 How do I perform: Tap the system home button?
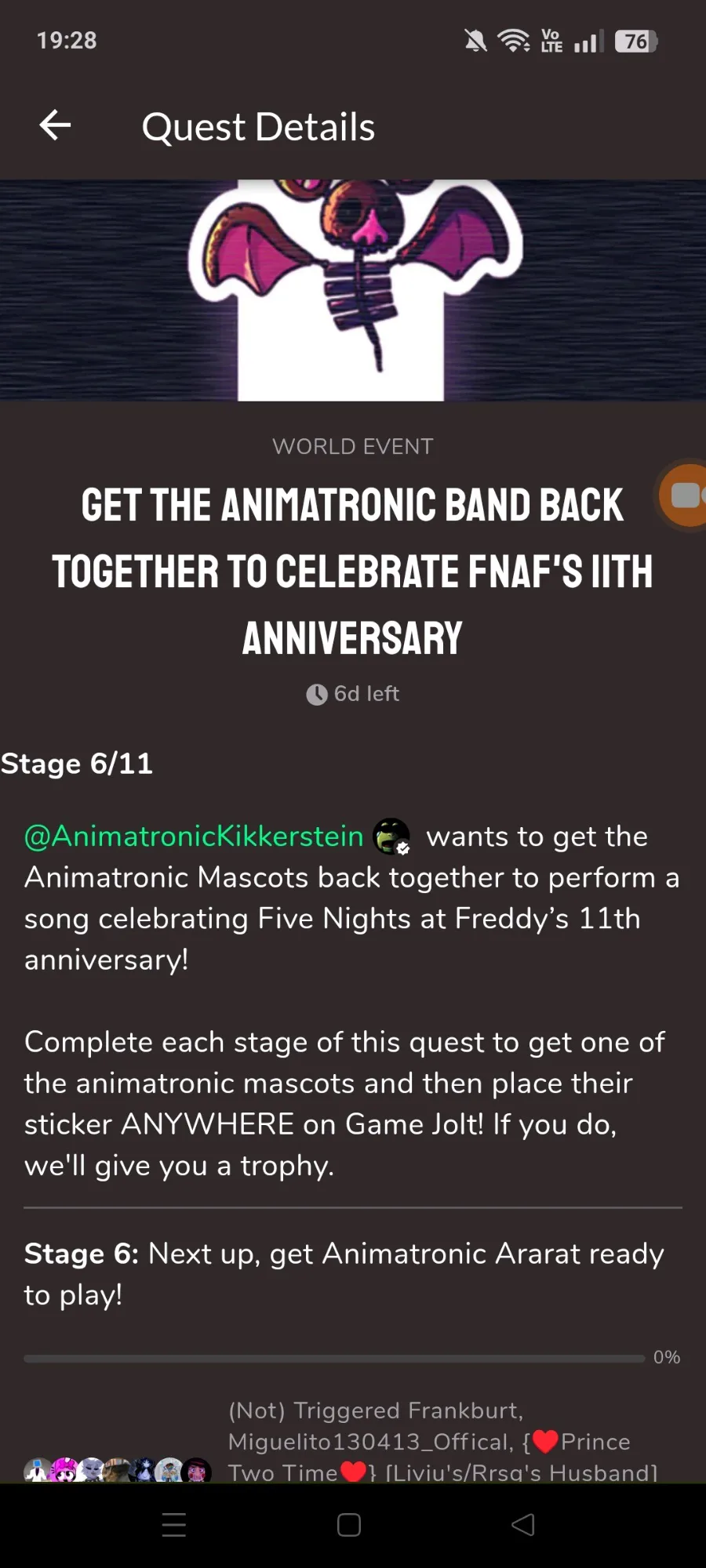[x=349, y=1524]
